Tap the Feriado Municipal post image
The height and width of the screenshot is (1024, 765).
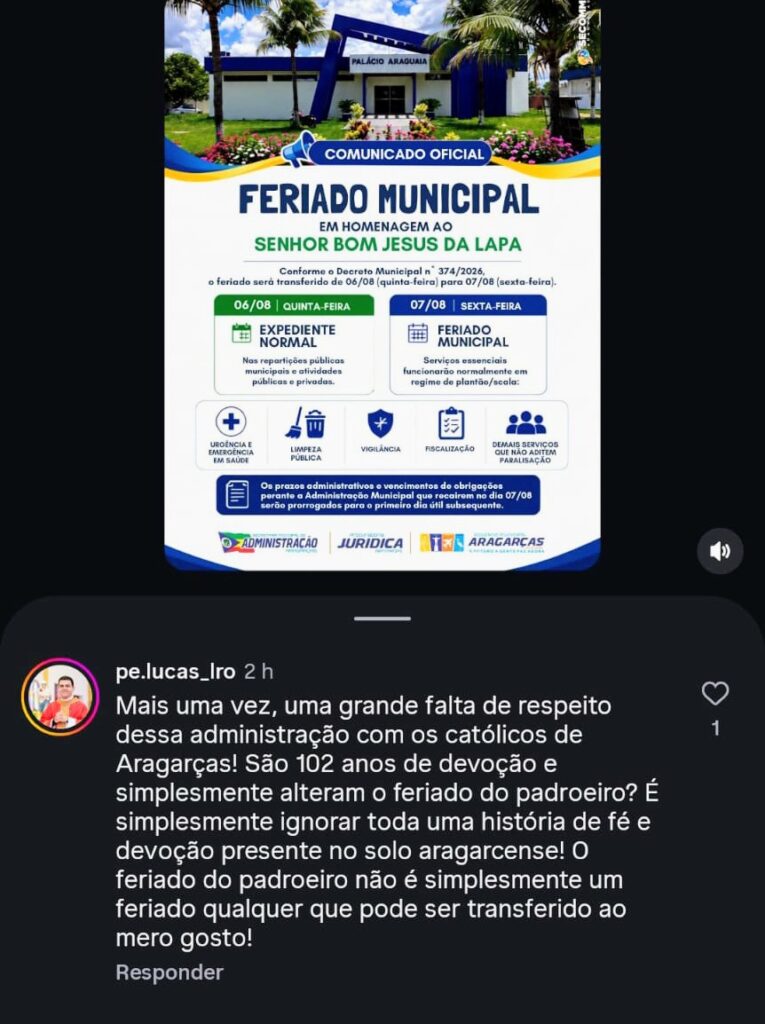click(382, 285)
